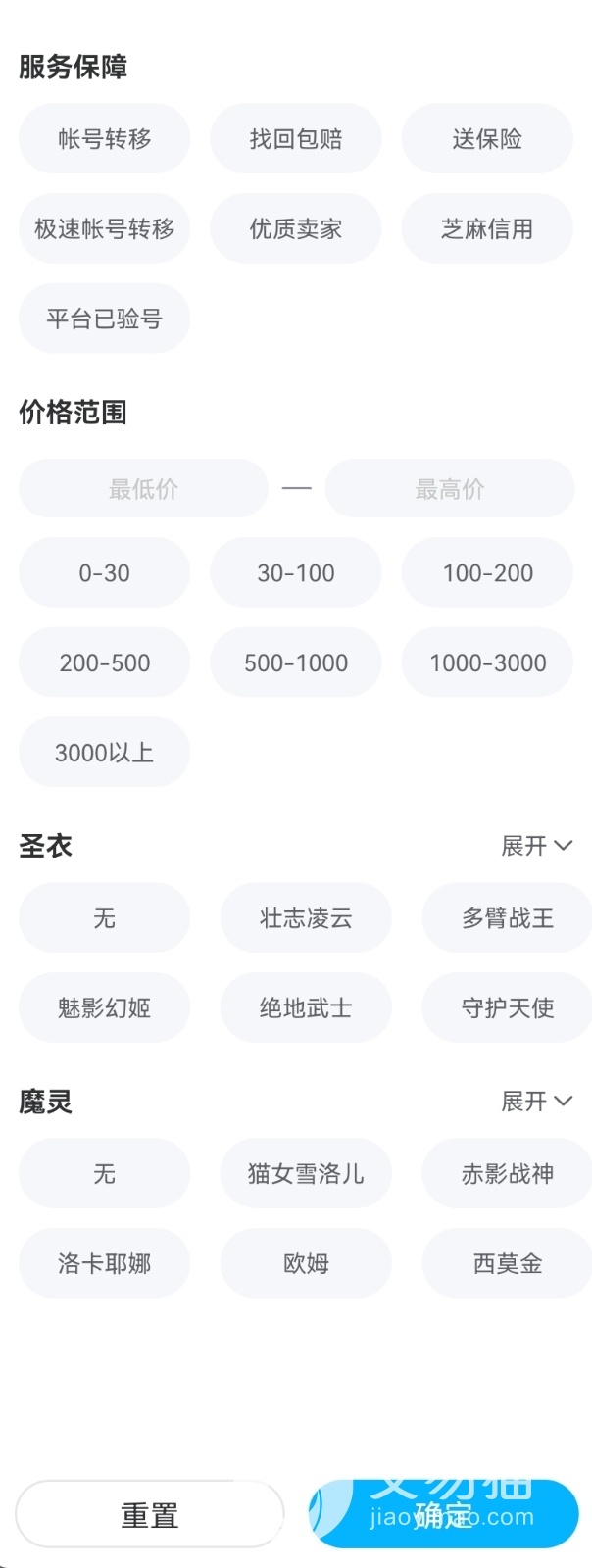Tap the 送保险 chip

click(487, 139)
